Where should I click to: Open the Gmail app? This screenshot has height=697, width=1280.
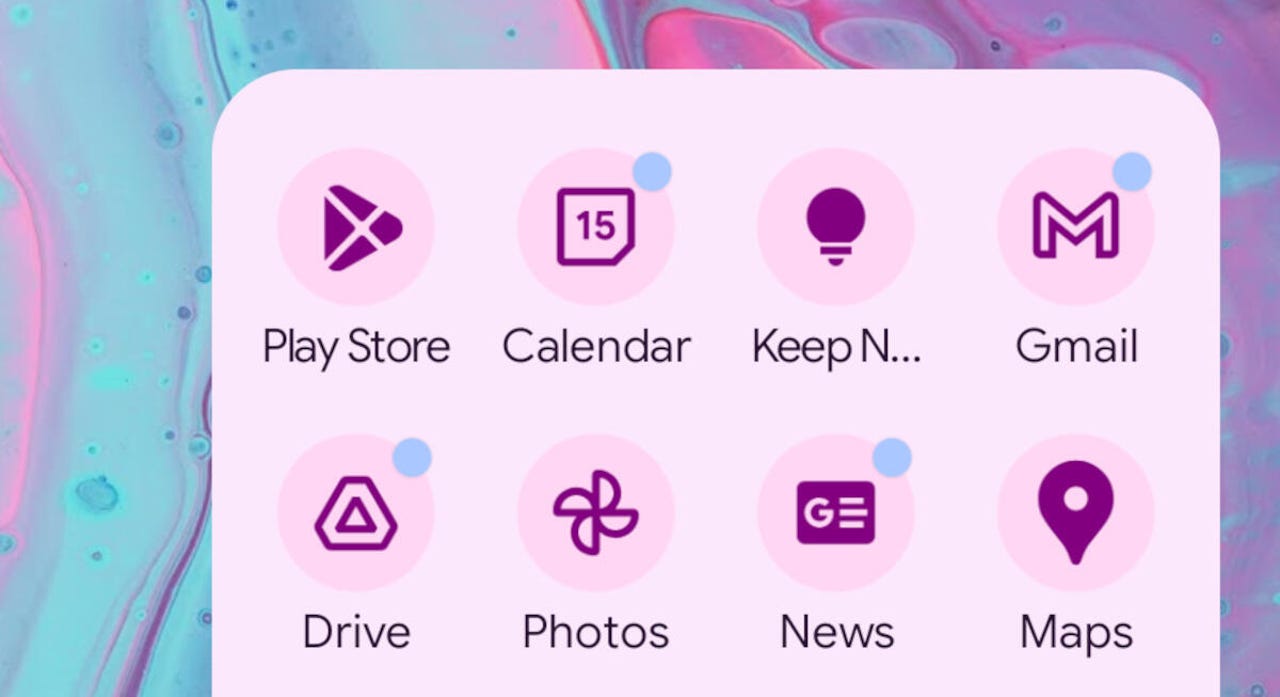1076,227
